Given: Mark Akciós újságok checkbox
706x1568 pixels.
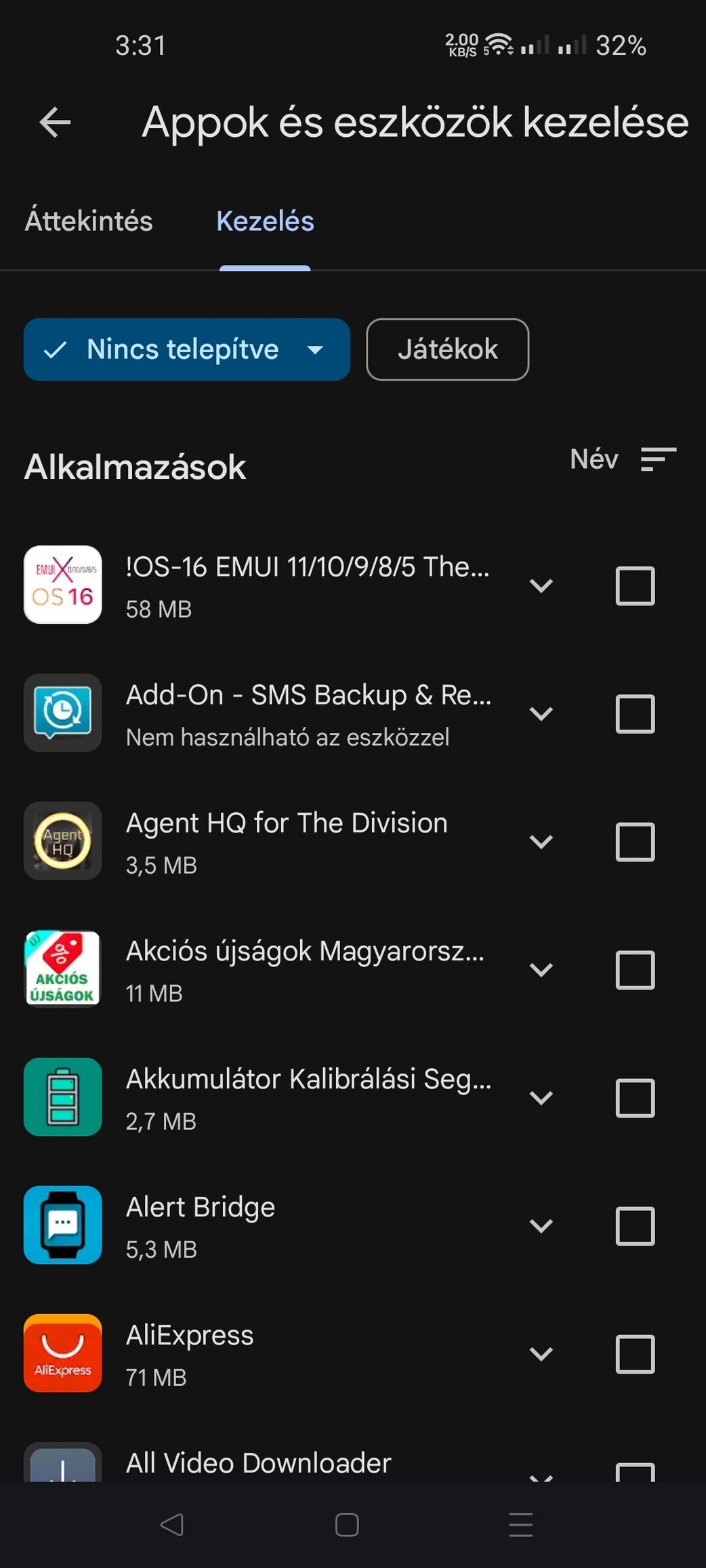Looking at the screenshot, I should [635, 969].
